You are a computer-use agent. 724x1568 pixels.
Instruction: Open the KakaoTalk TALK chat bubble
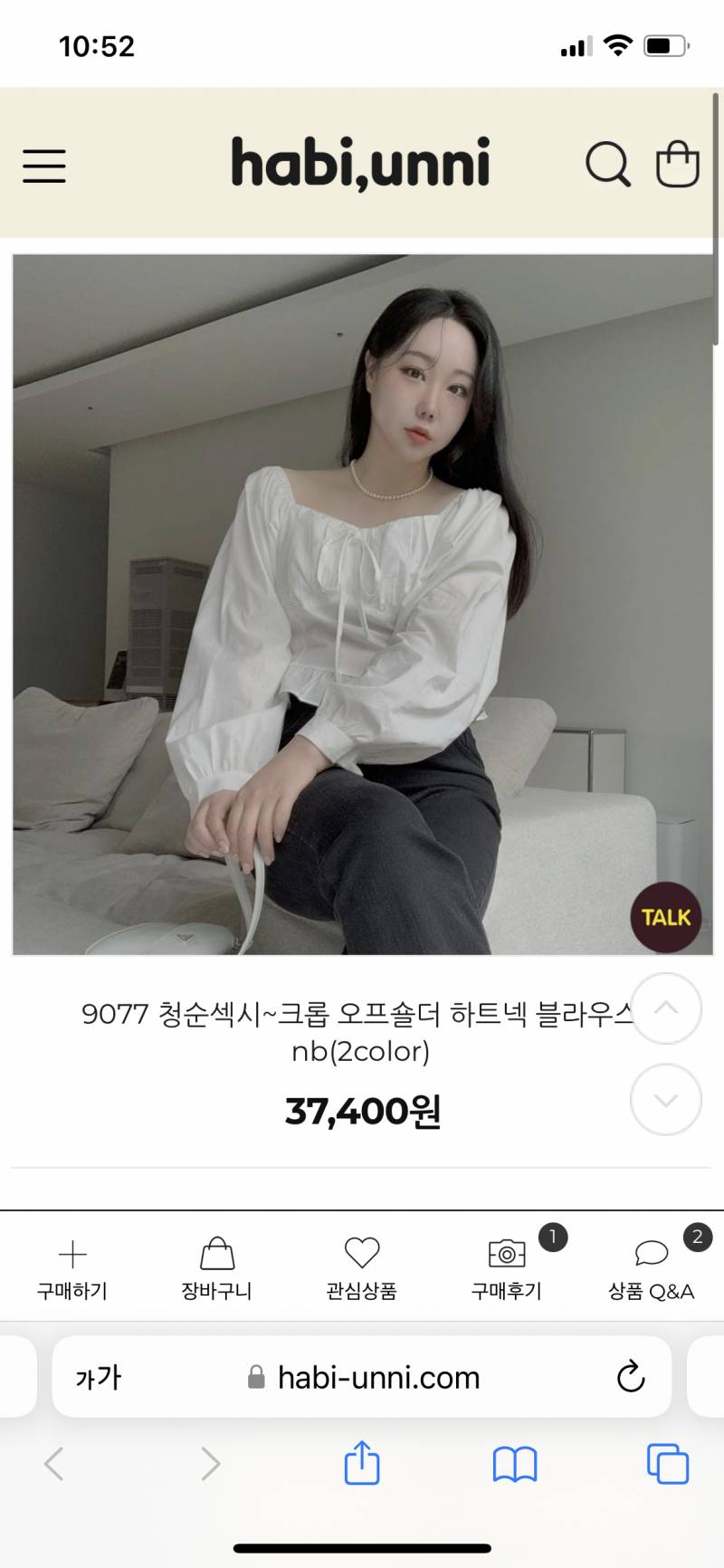tap(666, 917)
